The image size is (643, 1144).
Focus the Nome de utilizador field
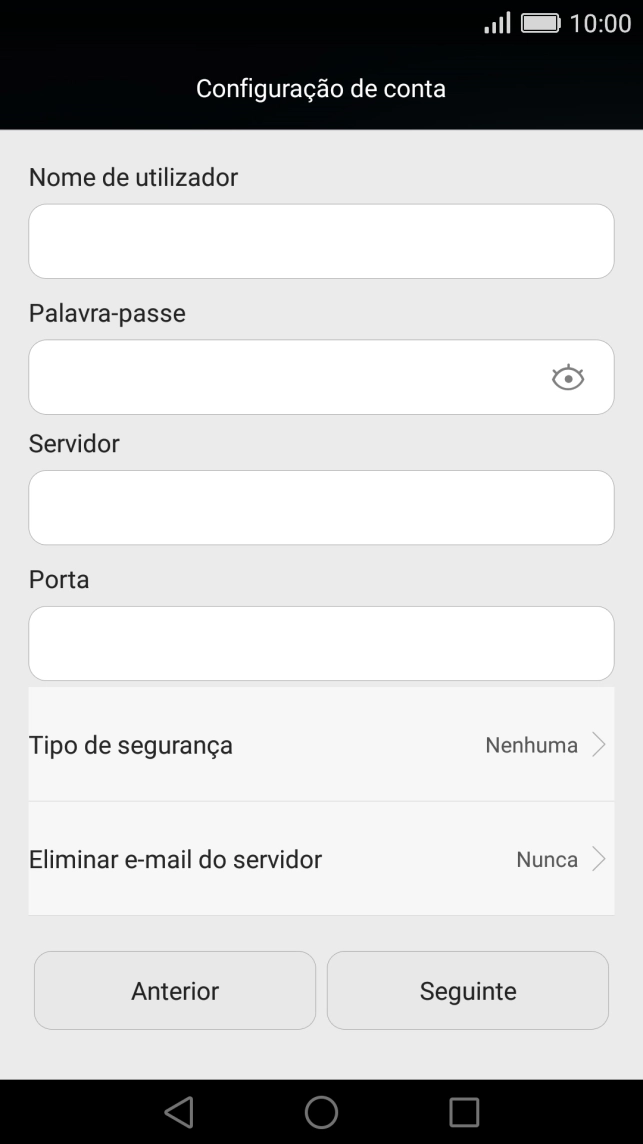[321, 242]
